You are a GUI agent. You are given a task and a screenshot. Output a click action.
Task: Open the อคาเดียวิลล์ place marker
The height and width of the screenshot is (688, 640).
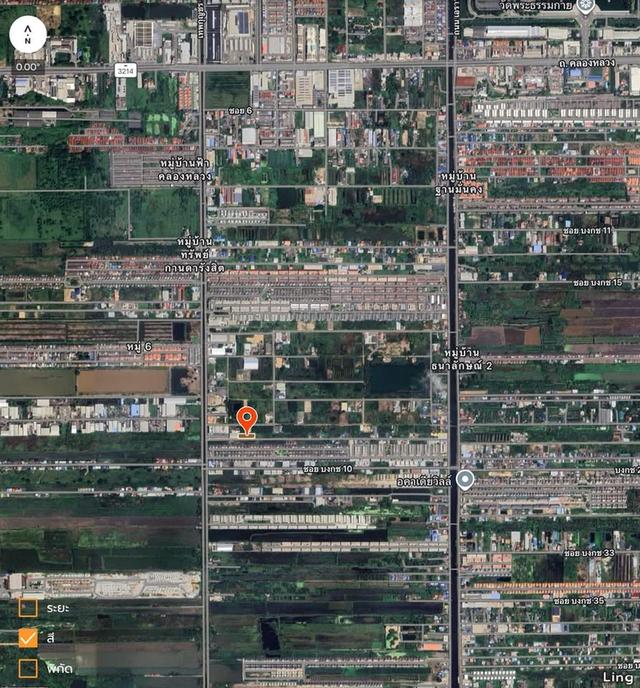coord(465,479)
